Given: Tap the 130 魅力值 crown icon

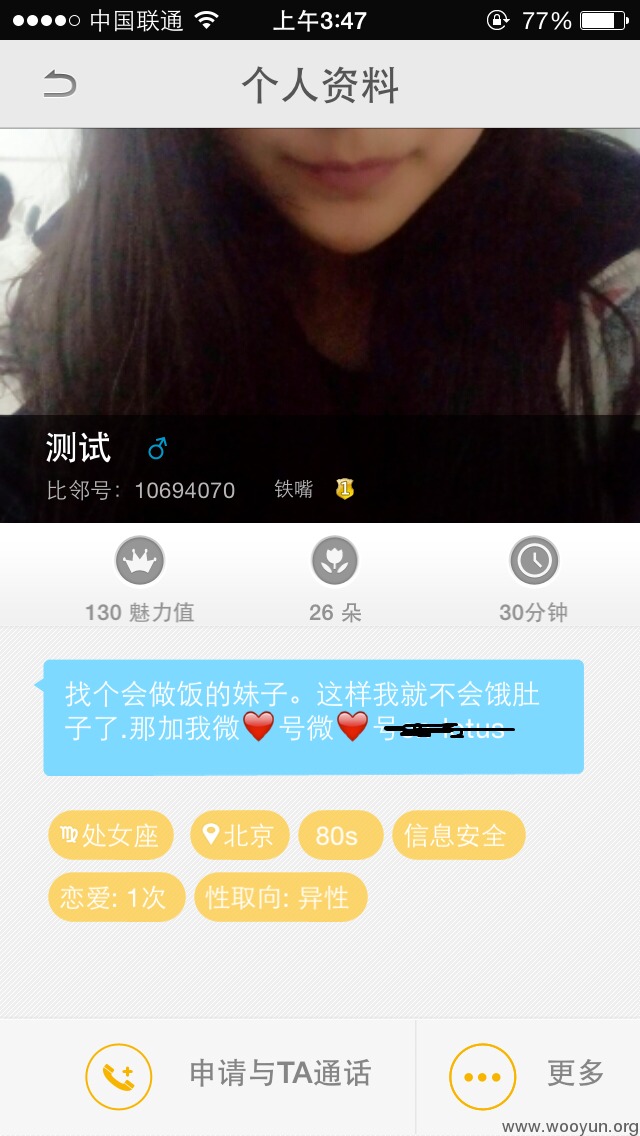Looking at the screenshot, I should pos(140,561).
